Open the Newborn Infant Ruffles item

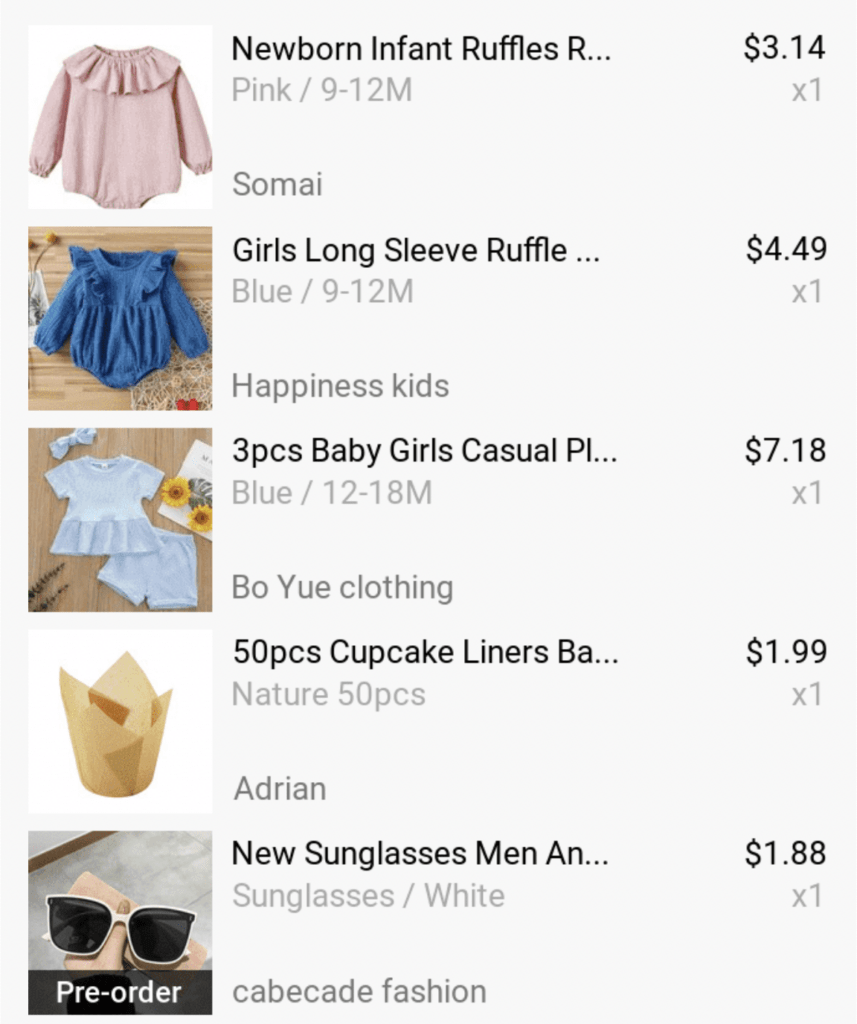pyautogui.click(x=420, y=48)
